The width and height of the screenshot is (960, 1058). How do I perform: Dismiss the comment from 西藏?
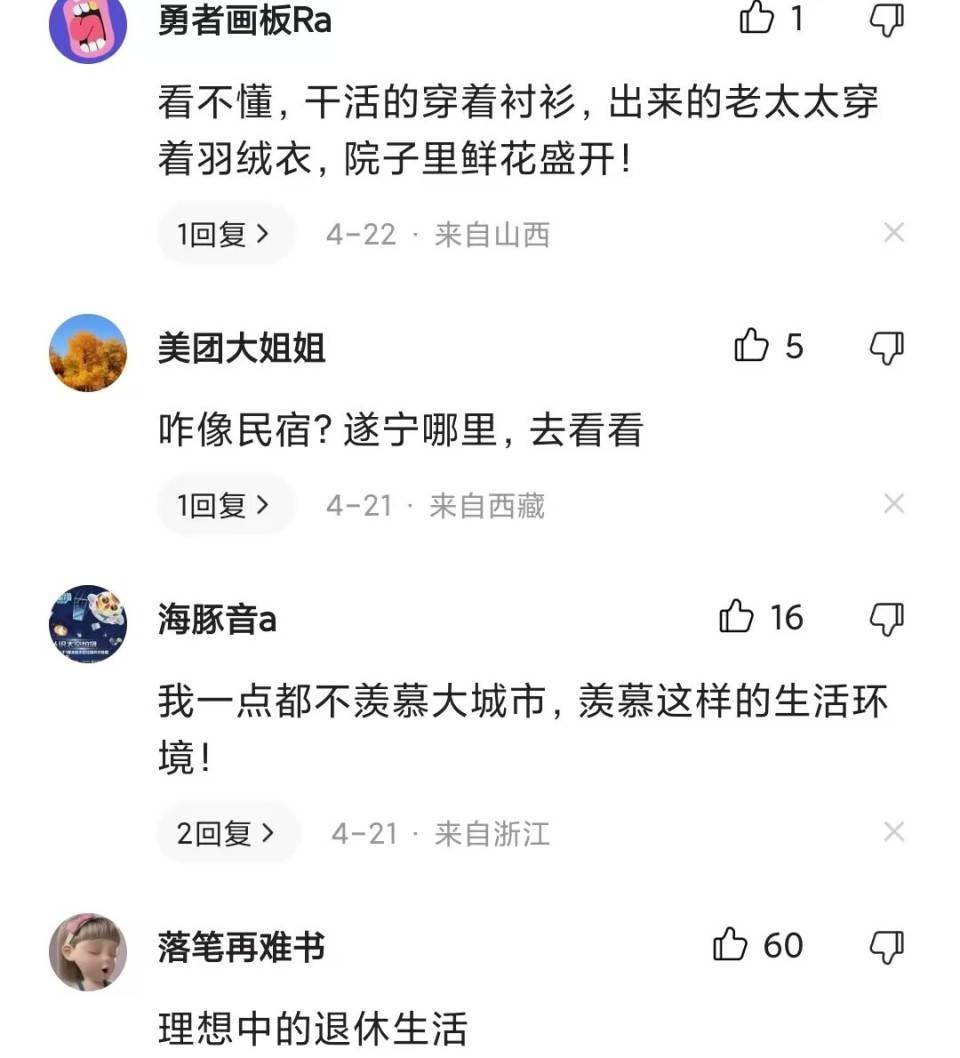pyautogui.click(x=893, y=505)
